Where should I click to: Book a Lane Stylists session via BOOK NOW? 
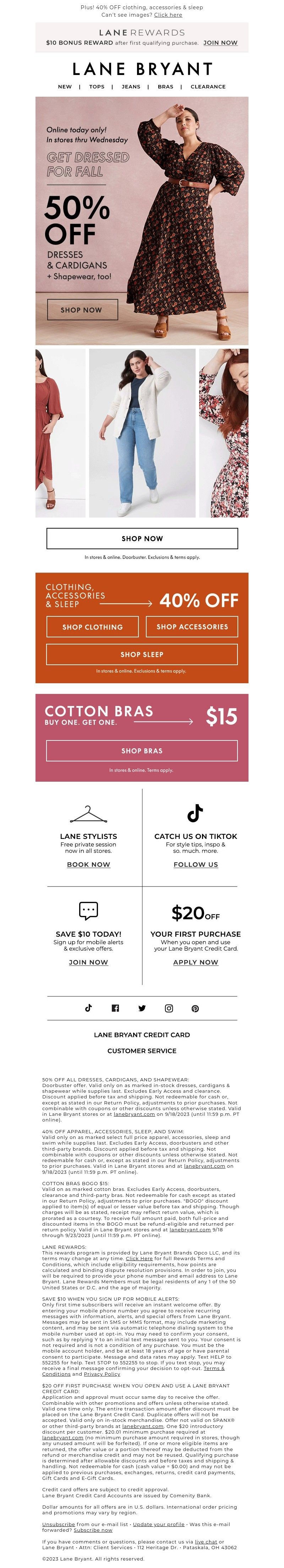tap(89, 865)
